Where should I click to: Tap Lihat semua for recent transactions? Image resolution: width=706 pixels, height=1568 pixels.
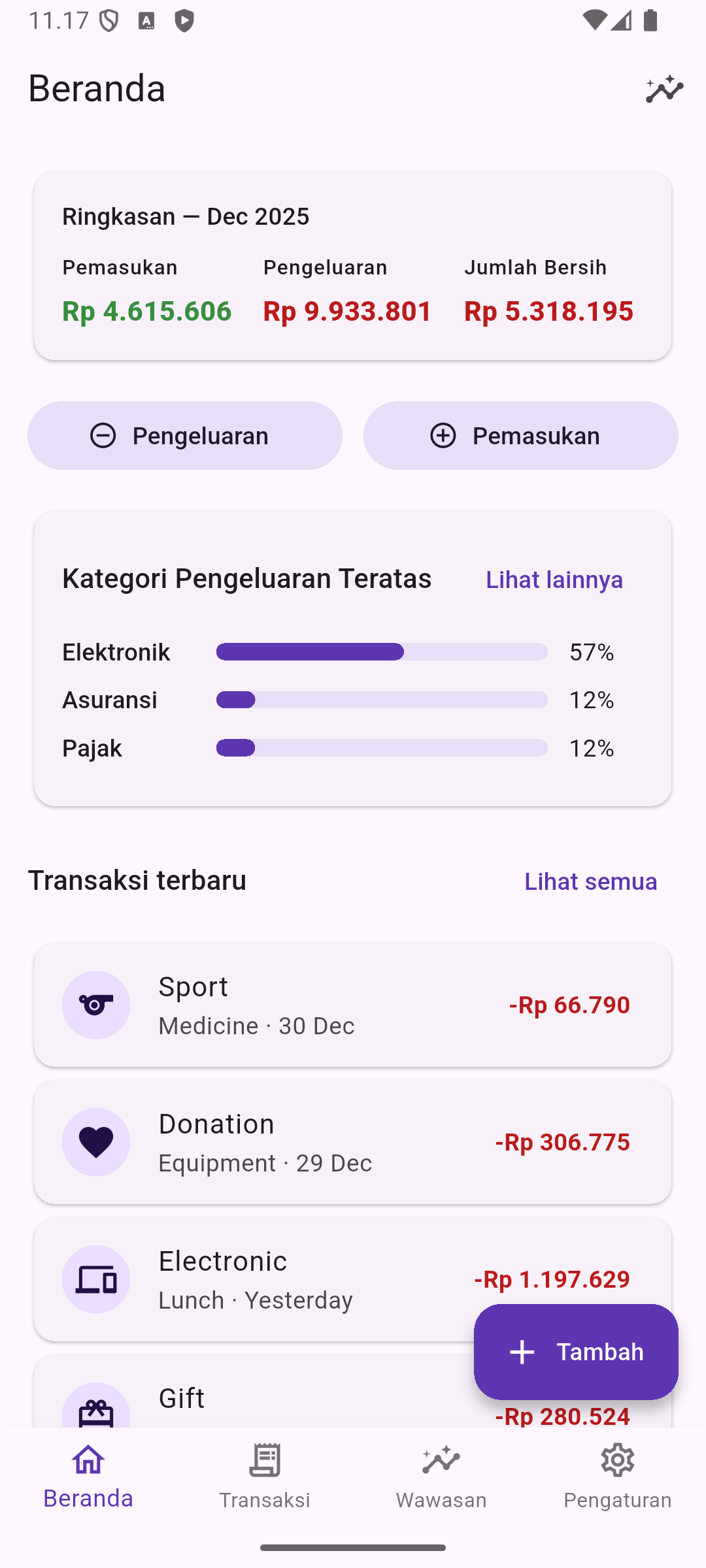pyautogui.click(x=590, y=881)
